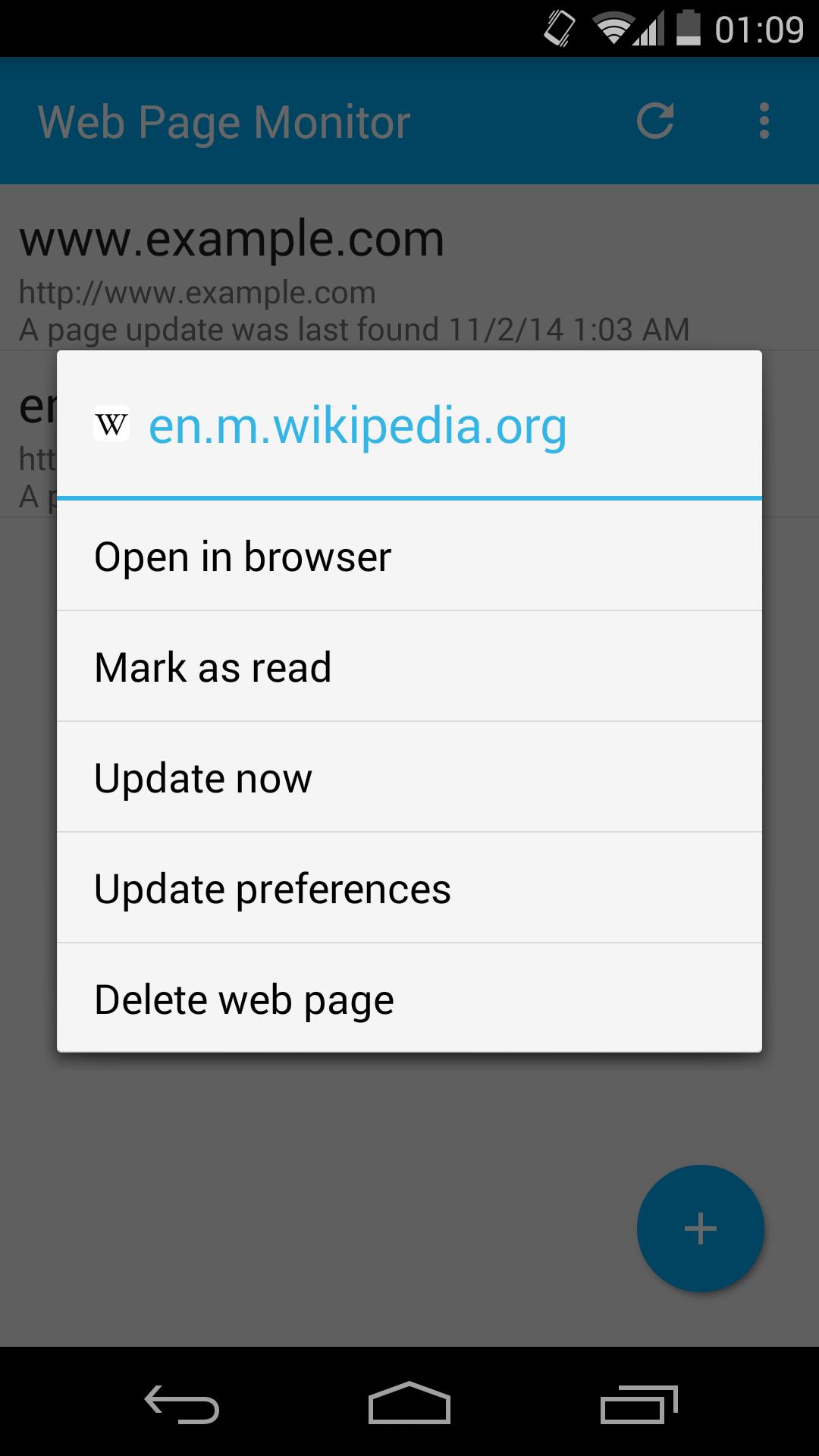Open Update preferences

pyautogui.click(x=409, y=889)
